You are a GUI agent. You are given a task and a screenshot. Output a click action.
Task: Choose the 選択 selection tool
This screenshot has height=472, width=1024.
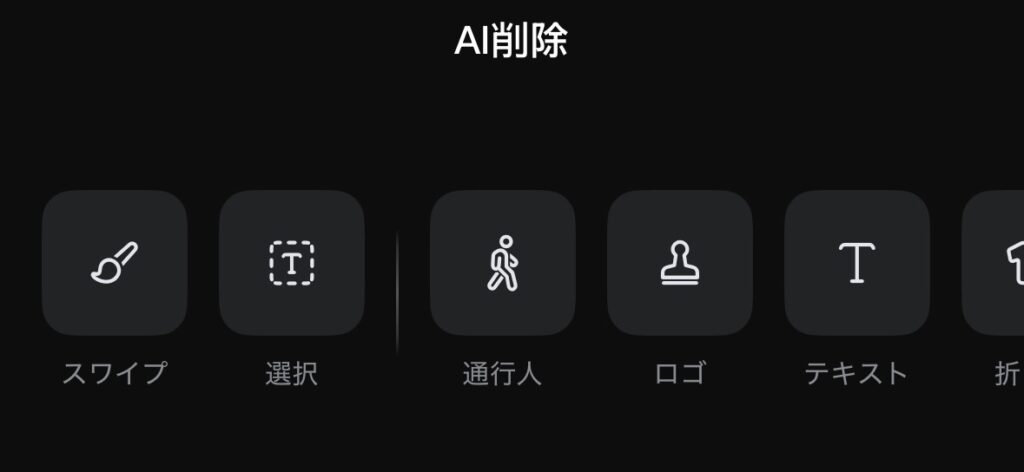[291, 263]
